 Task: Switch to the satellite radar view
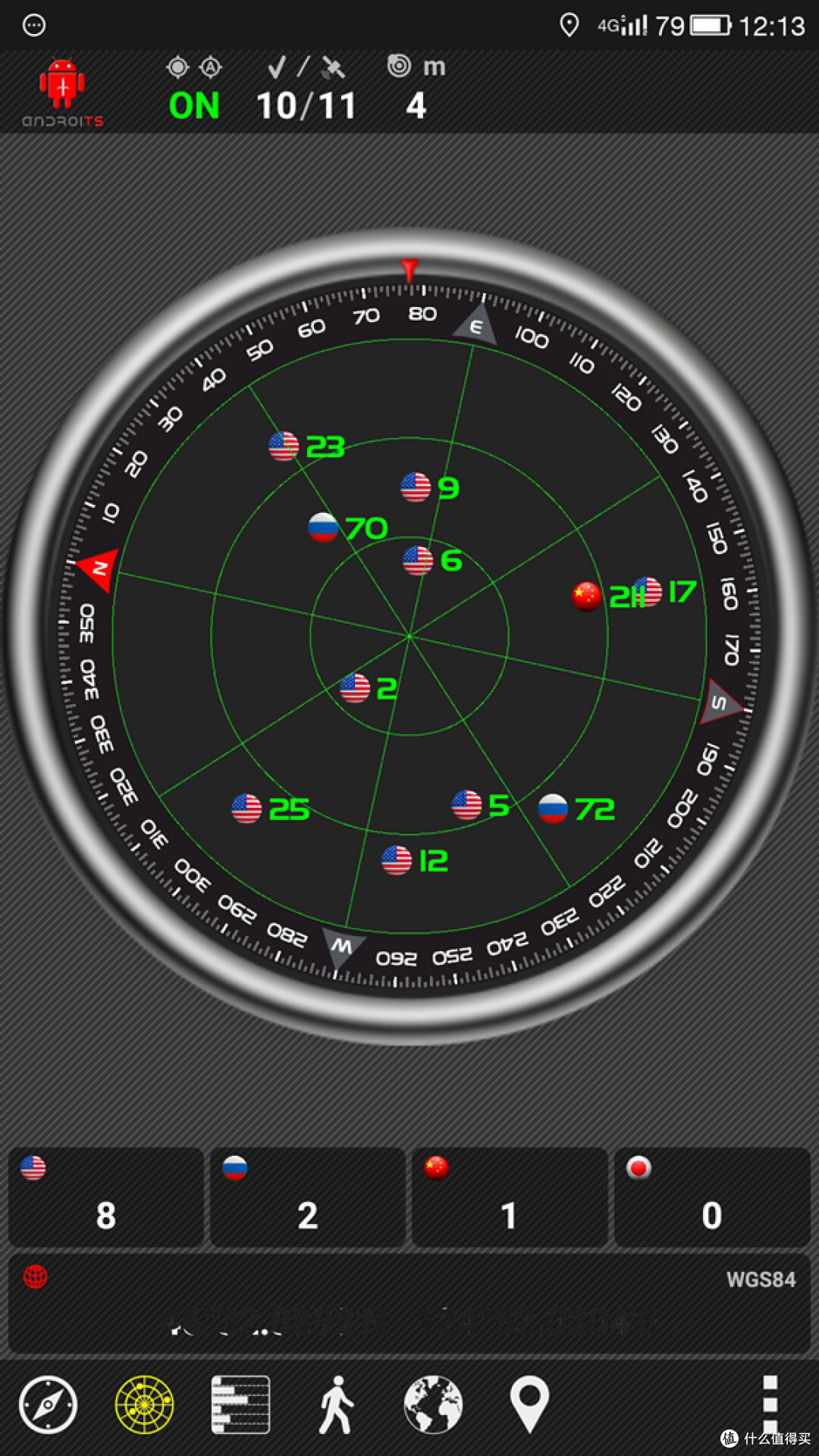click(x=144, y=1404)
